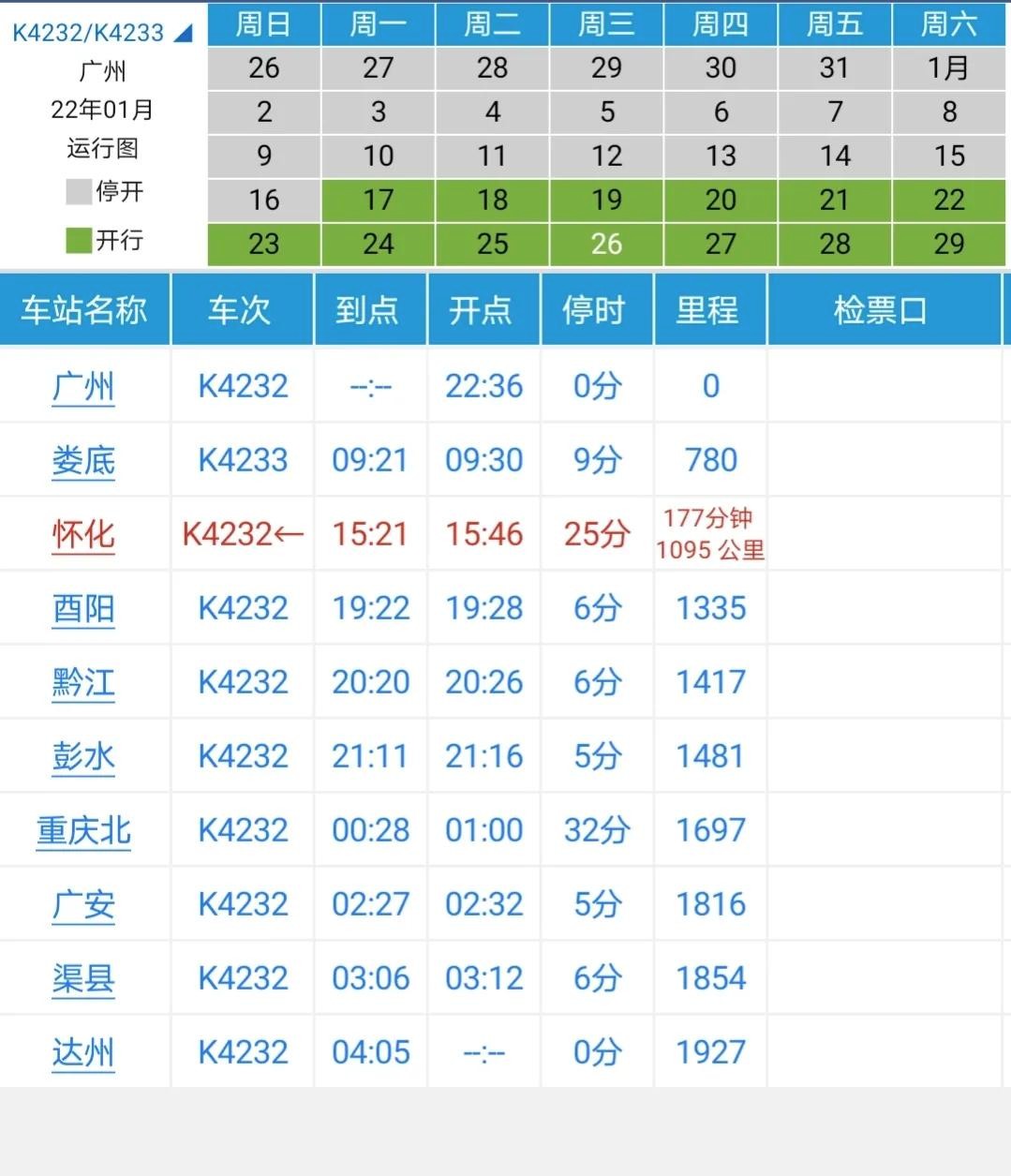
Task: Open the 酉阳 station link
Action: point(83,608)
